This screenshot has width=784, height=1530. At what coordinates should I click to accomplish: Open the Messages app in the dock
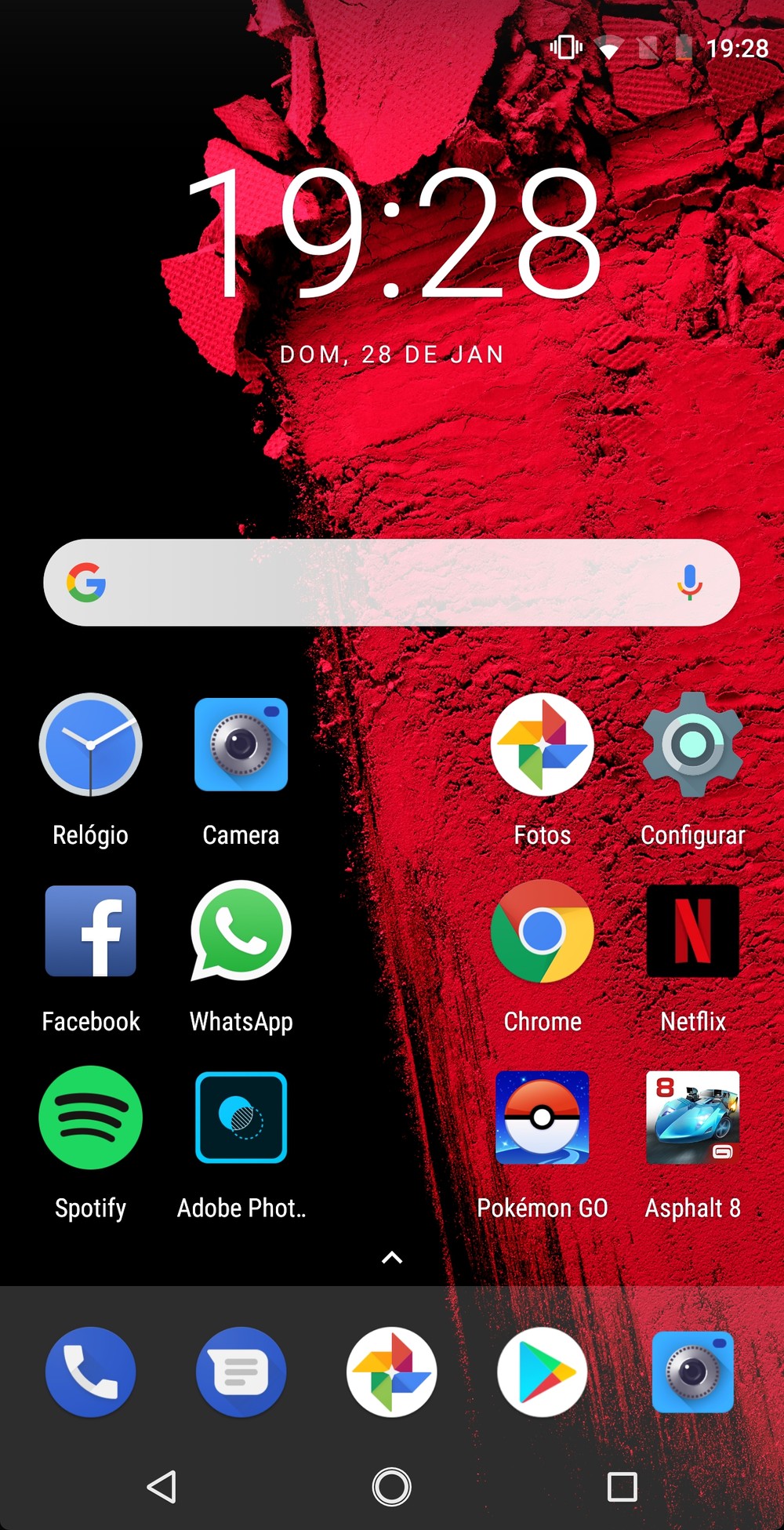(x=241, y=1372)
